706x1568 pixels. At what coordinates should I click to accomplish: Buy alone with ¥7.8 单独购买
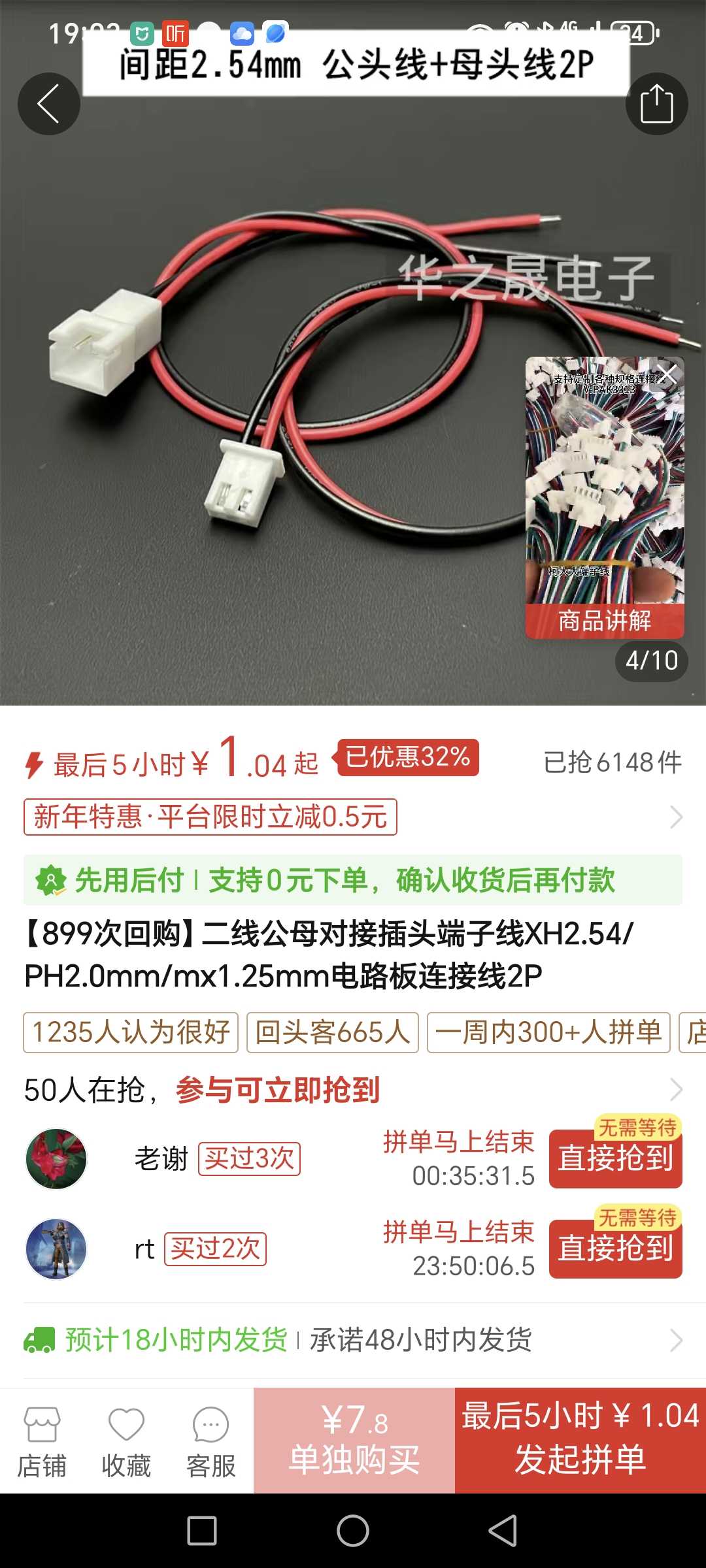tap(354, 1441)
